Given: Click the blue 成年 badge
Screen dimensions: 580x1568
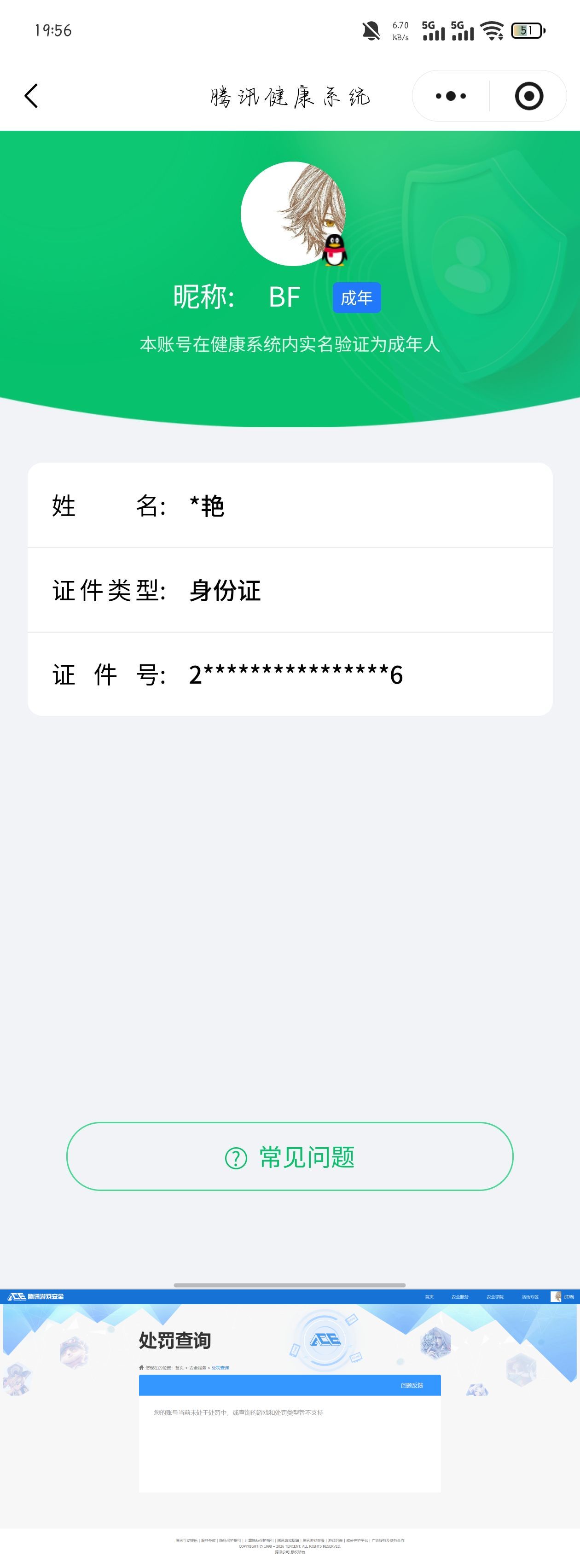Looking at the screenshot, I should 357,298.
